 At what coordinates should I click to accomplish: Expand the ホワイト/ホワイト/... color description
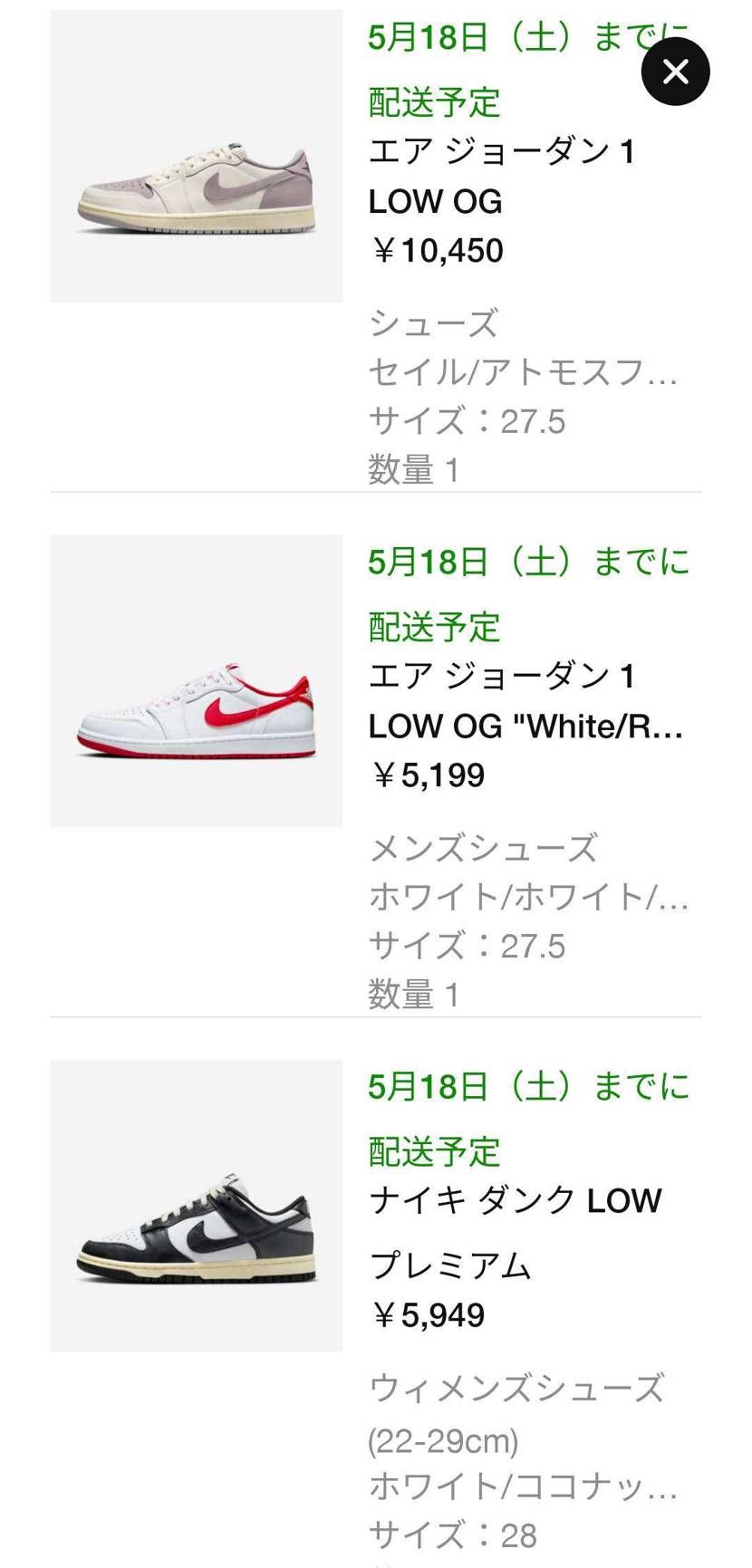[528, 899]
